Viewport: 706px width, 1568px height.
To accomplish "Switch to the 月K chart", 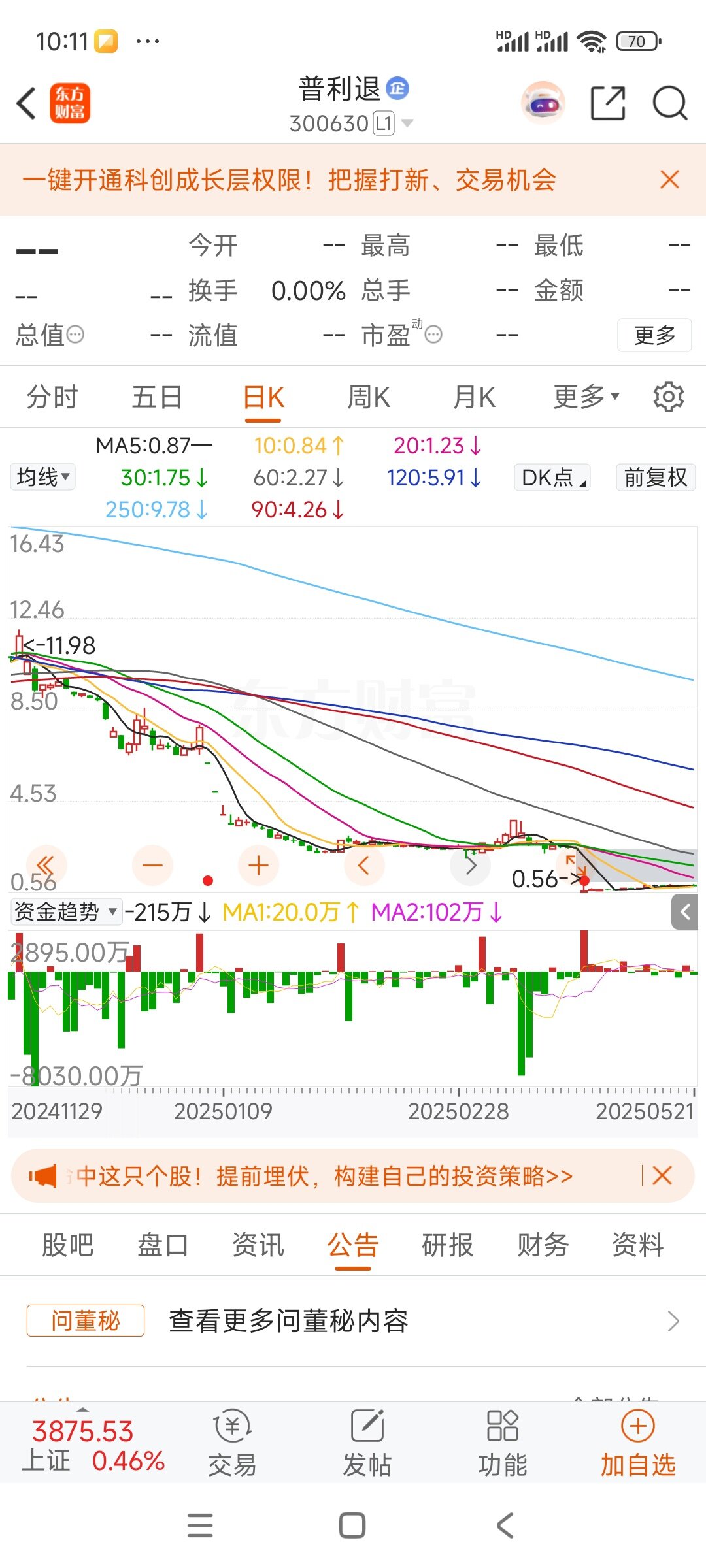I will [x=475, y=397].
